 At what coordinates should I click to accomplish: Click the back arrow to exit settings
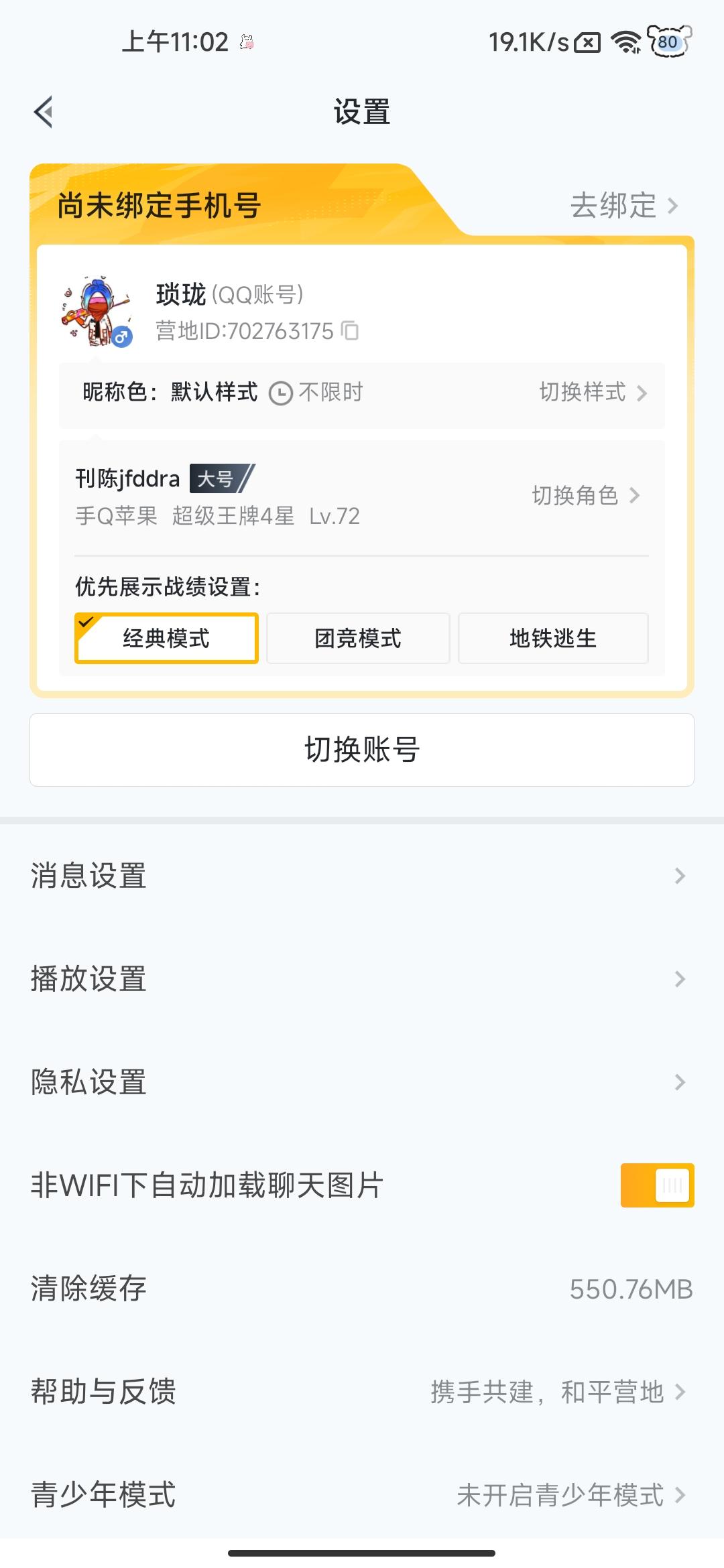pyautogui.click(x=44, y=111)
